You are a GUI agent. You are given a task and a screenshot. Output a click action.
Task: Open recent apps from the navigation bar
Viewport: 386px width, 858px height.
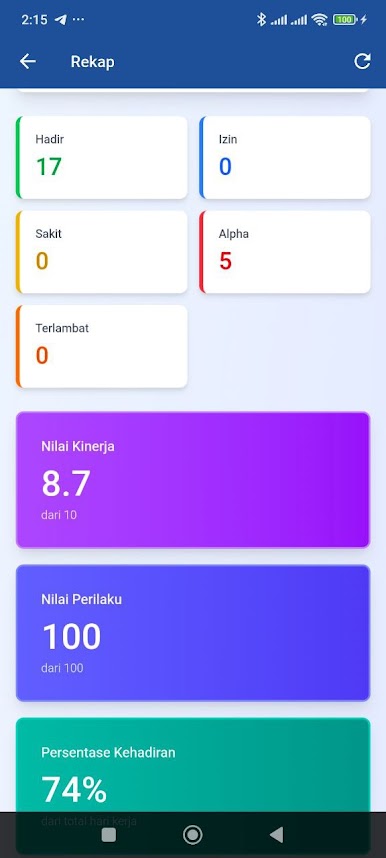click(x=109, y=834)
